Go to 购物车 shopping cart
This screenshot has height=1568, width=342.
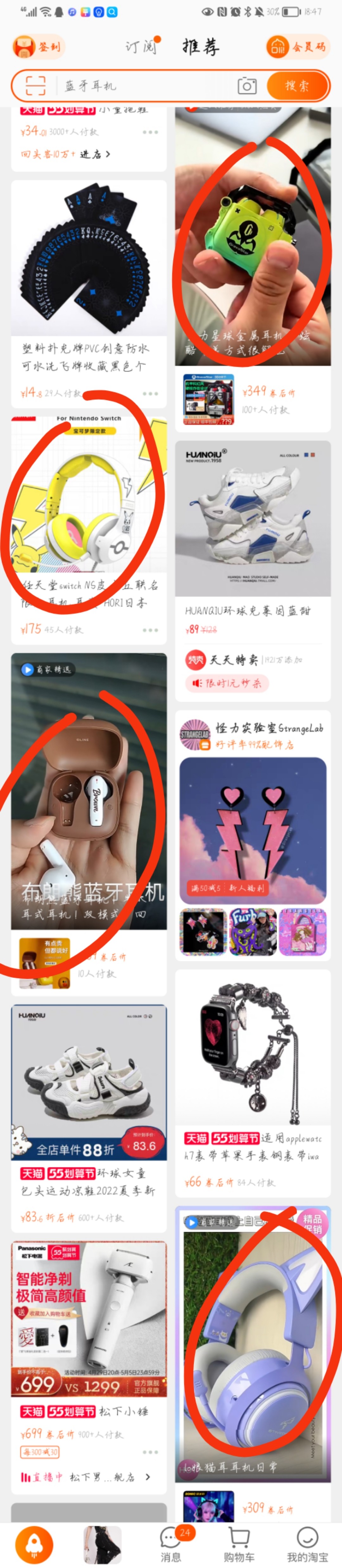click(238, 1542)
